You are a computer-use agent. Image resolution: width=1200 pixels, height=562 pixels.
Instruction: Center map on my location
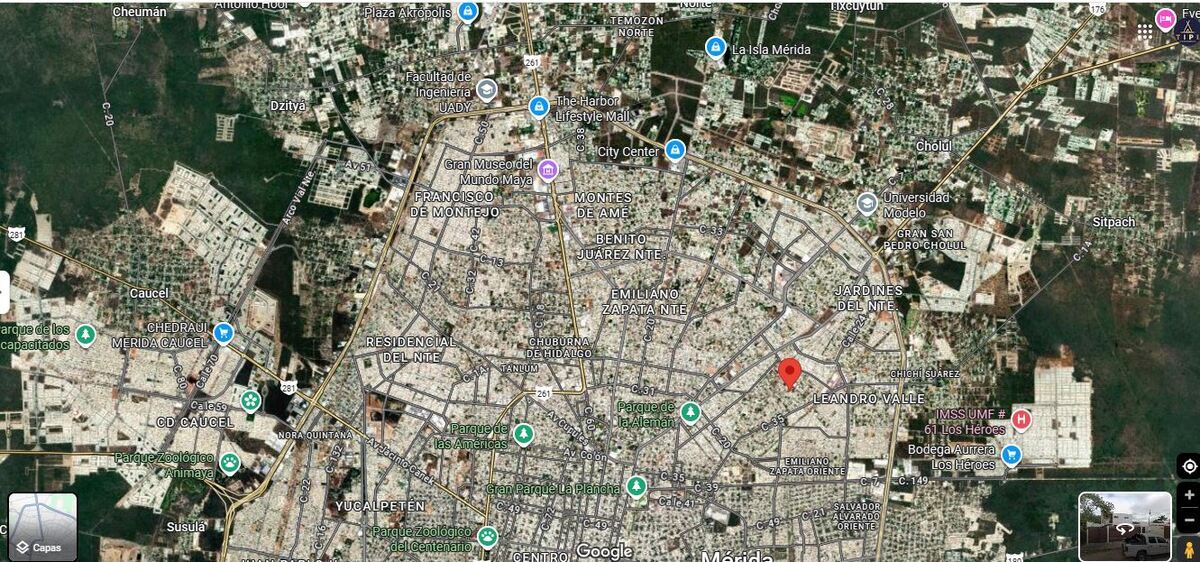(x=1188, y=466)
